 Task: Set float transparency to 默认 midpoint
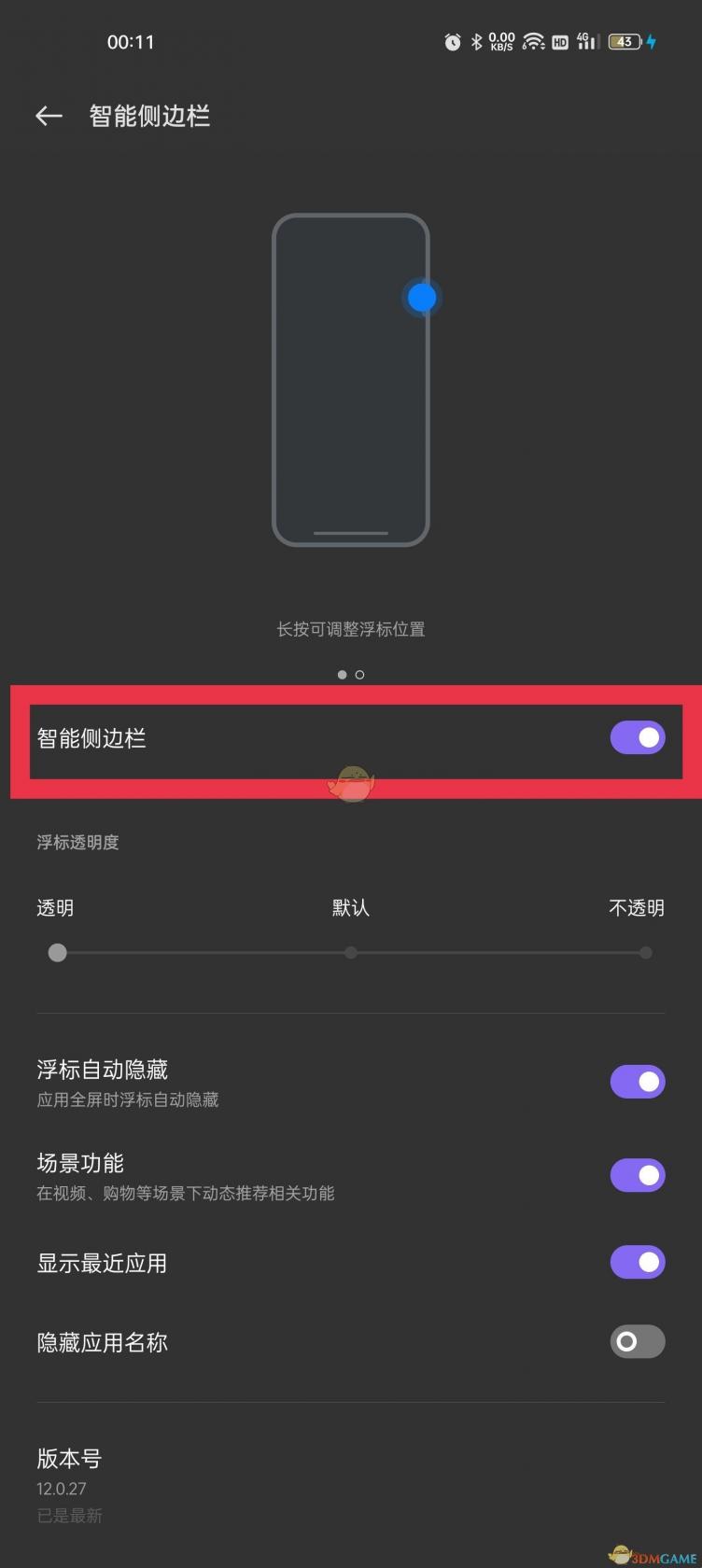tap(351, 953)
